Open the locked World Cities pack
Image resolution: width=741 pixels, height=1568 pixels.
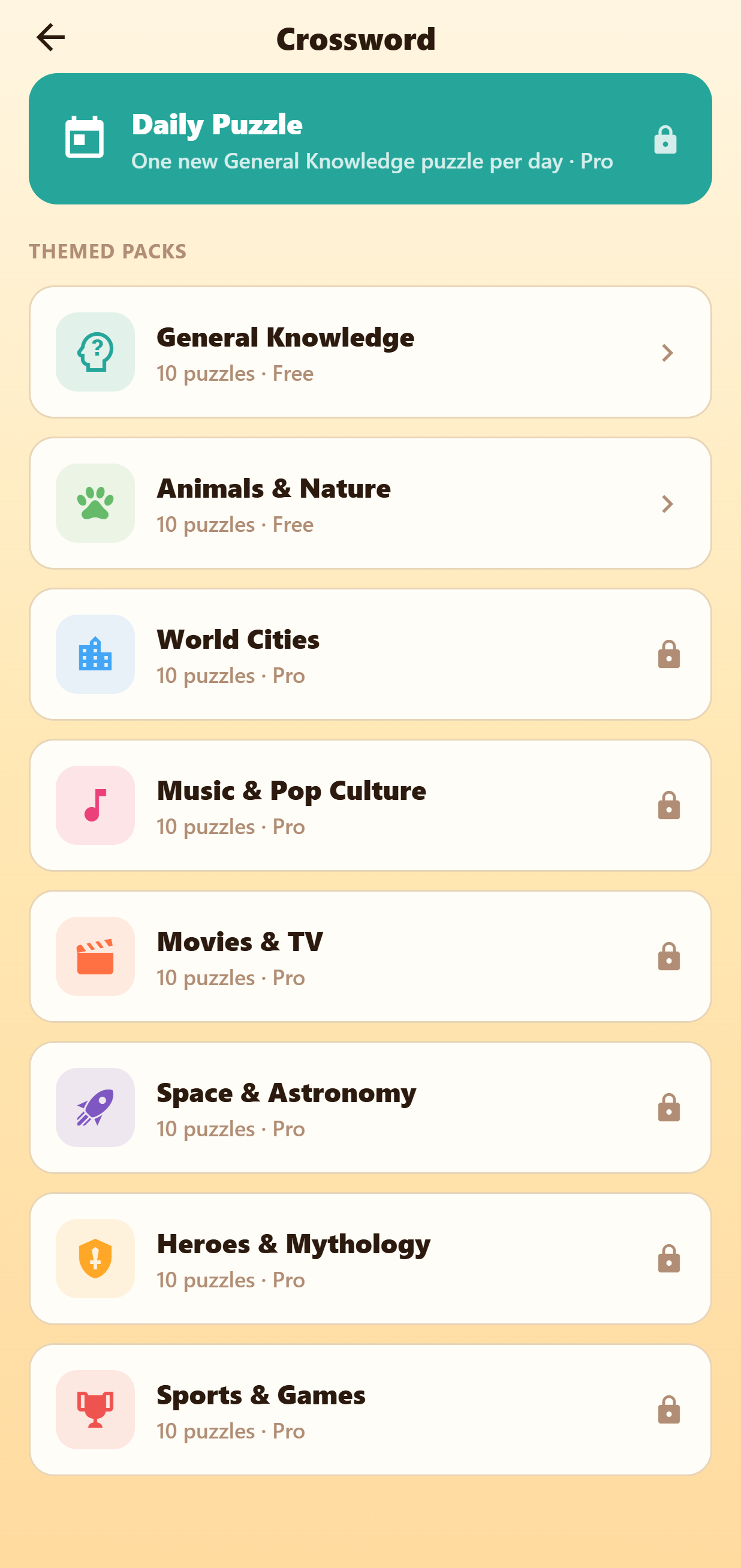point(370,654)
